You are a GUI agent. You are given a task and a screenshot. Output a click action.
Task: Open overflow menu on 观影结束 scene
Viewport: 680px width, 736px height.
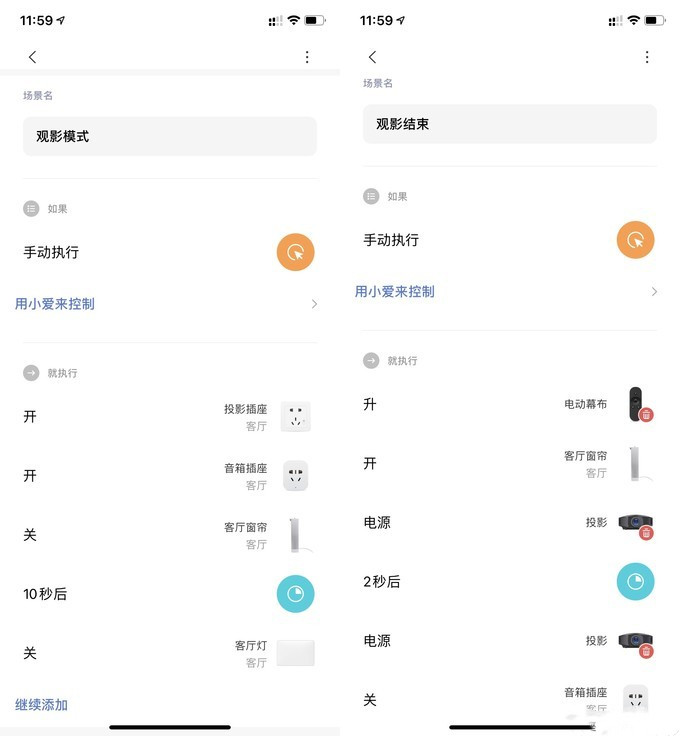point(647,57)
